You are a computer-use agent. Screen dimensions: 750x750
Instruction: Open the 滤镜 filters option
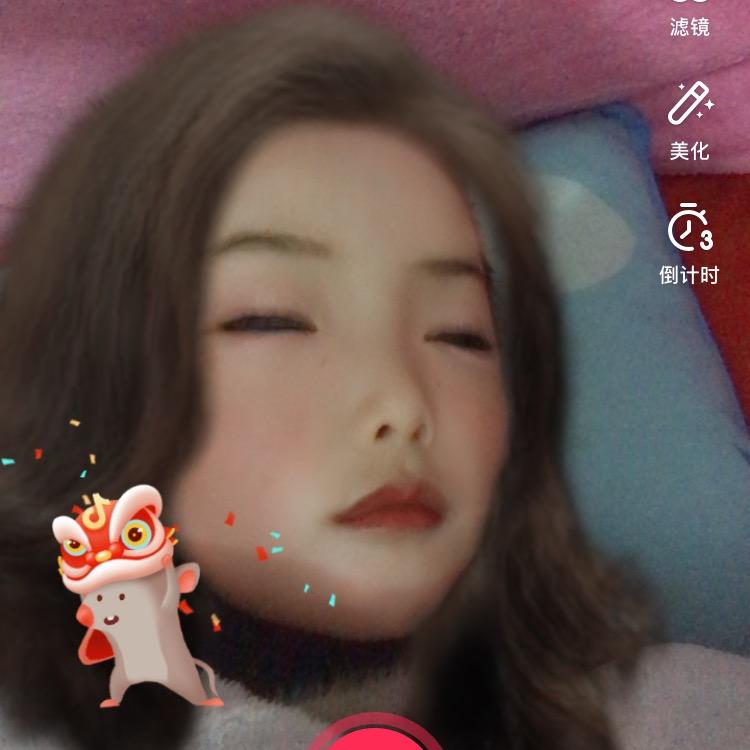(689, 19)
